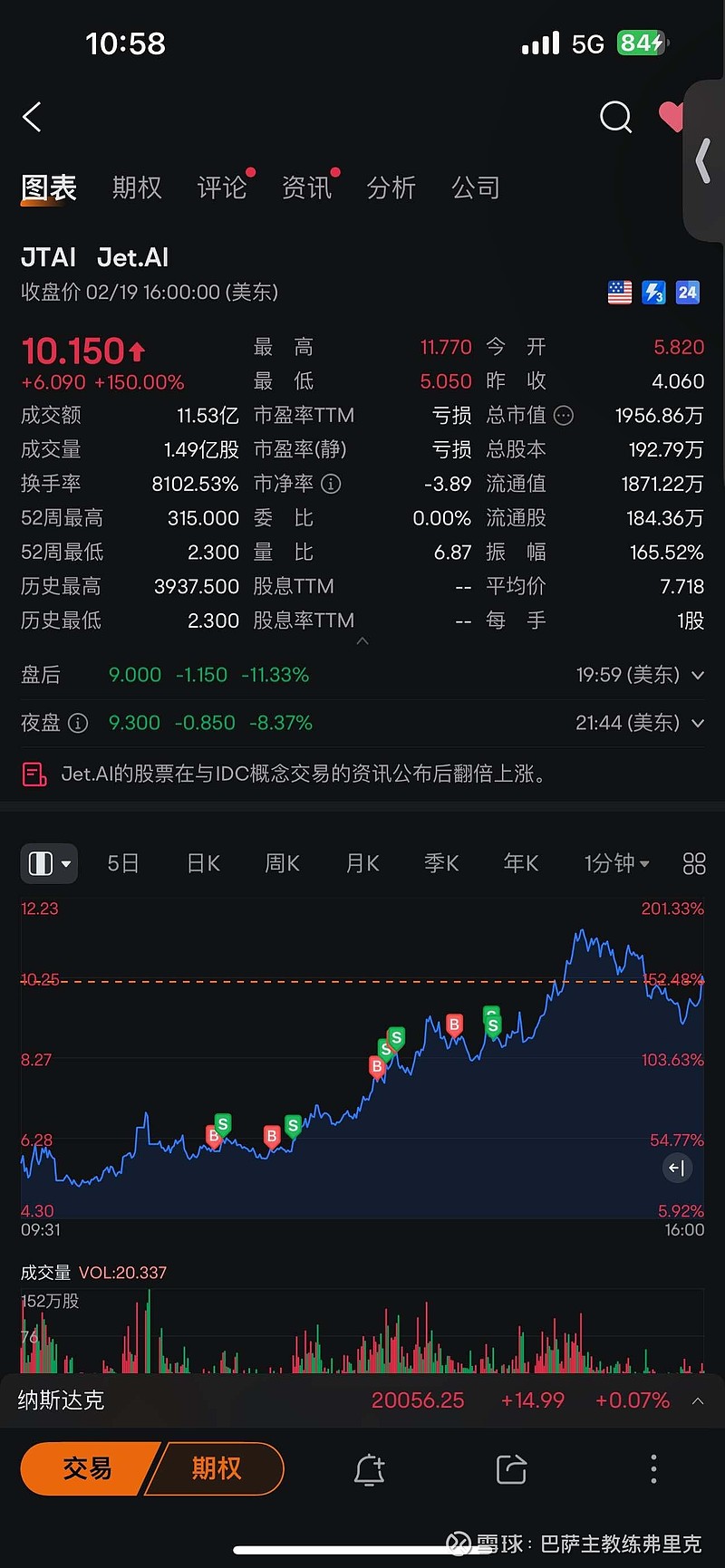View the 公司 tab
Image resolution: width=725 pixels, height=1568 pixels.
click(x=476, y=188)
